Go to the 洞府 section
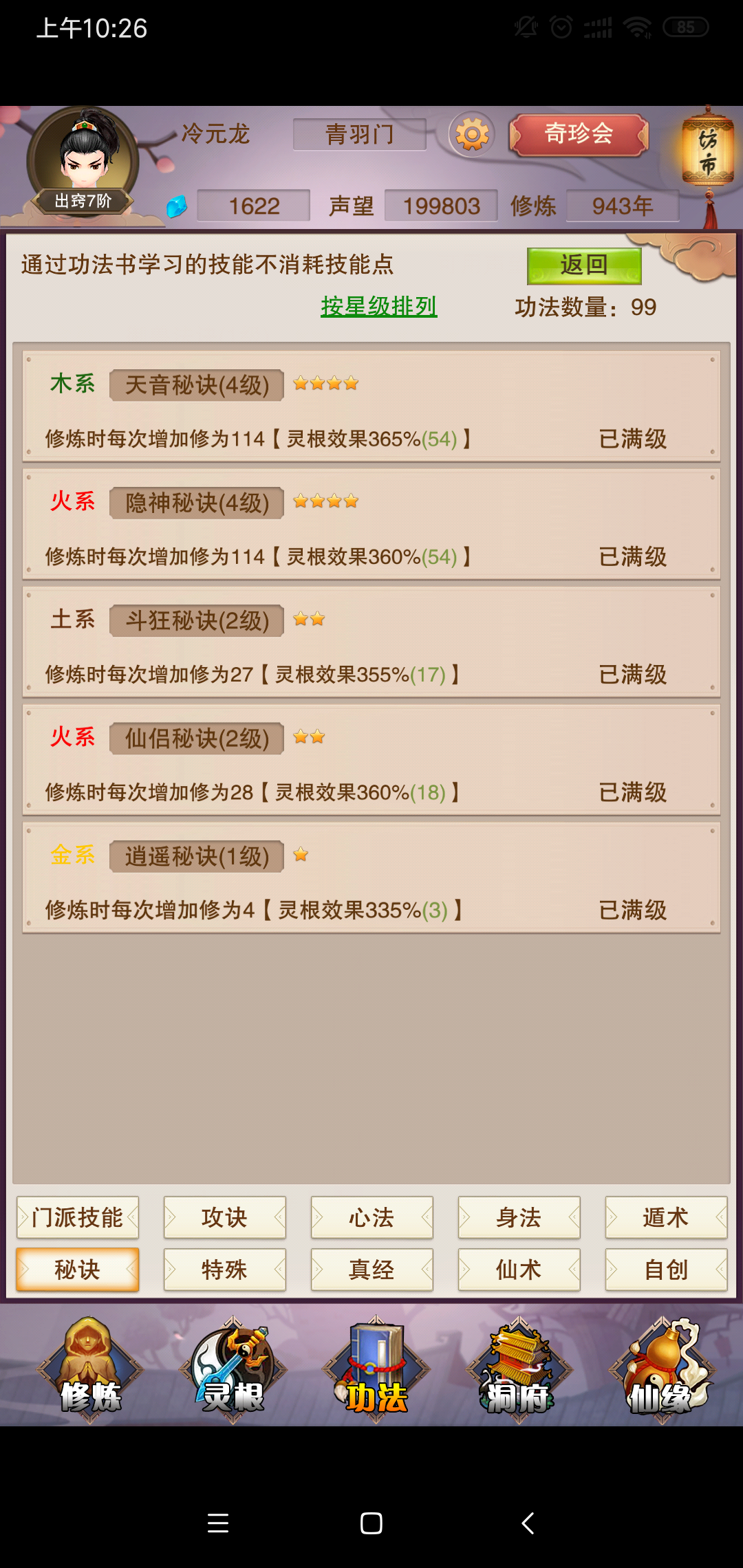 (519, 1369)
